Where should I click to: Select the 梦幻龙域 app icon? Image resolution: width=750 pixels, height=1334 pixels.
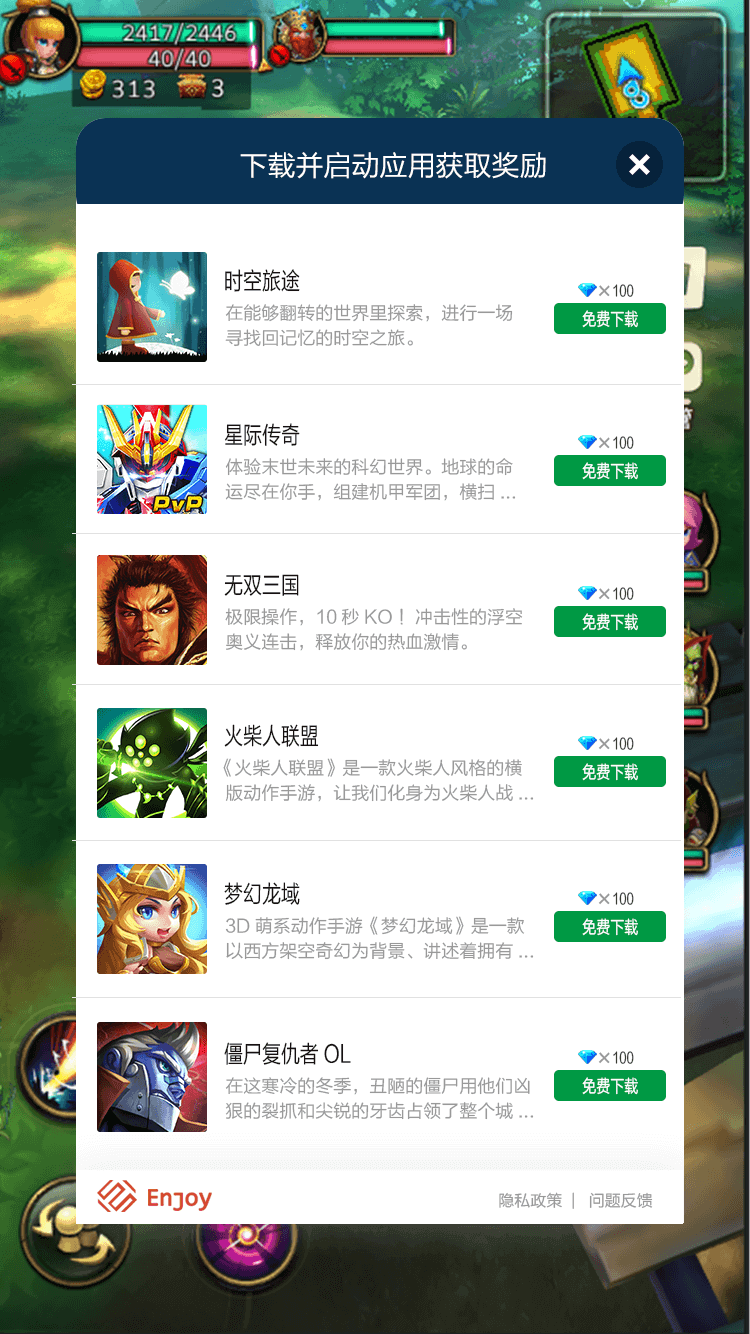coord(152,919)
